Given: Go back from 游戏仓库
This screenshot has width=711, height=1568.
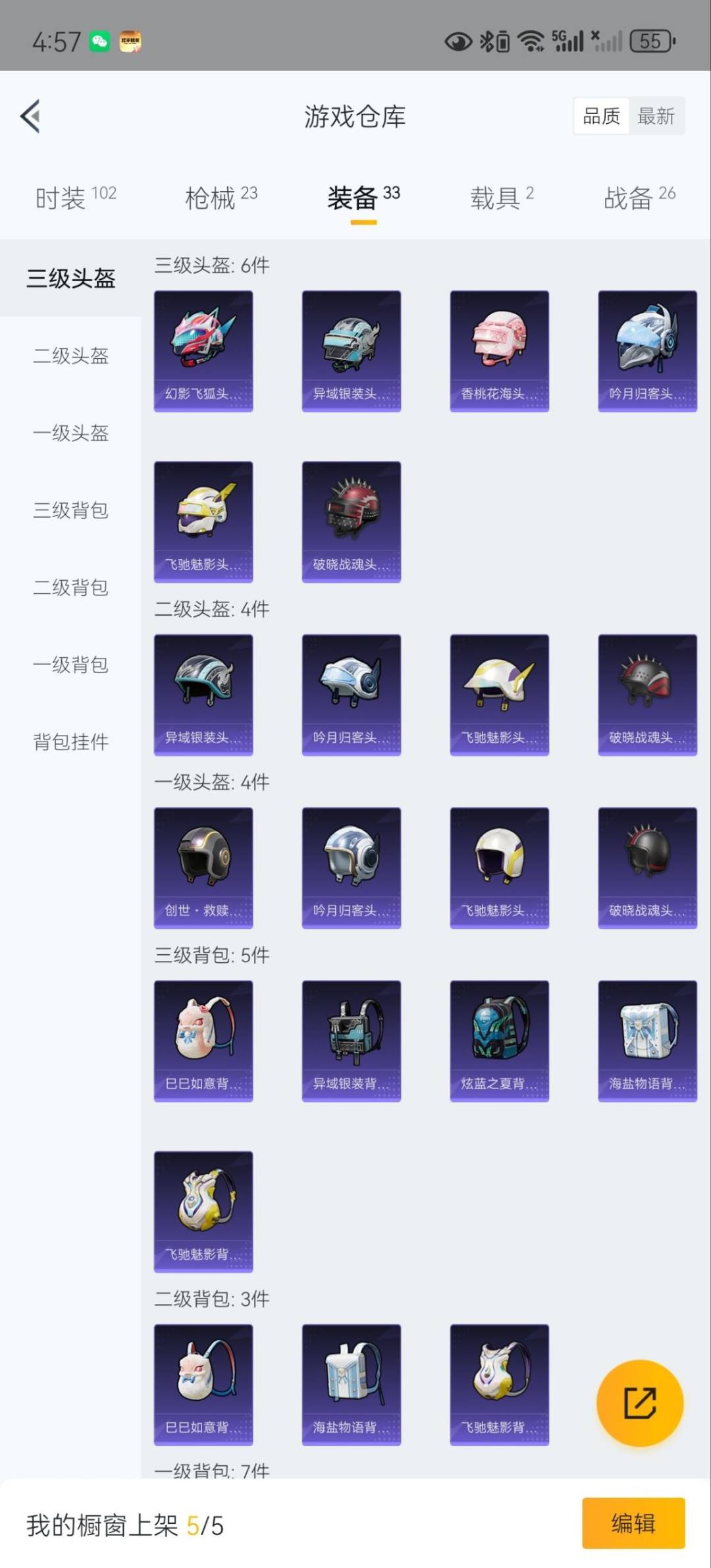Looking at the screenshot, I should tap(30, 117).
